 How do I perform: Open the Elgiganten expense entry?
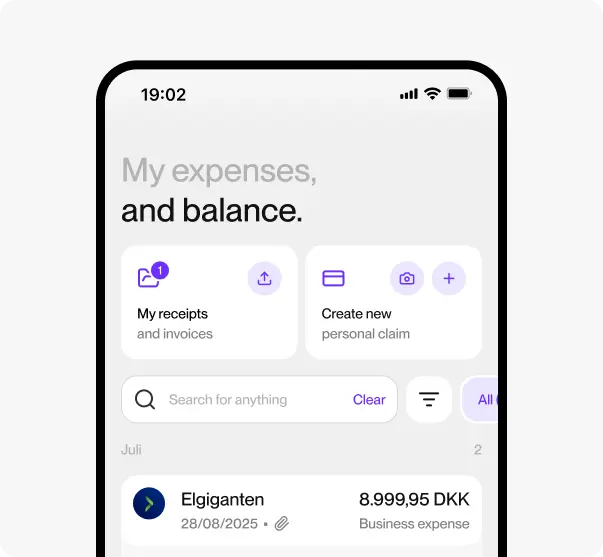click(x=301, y=510)
